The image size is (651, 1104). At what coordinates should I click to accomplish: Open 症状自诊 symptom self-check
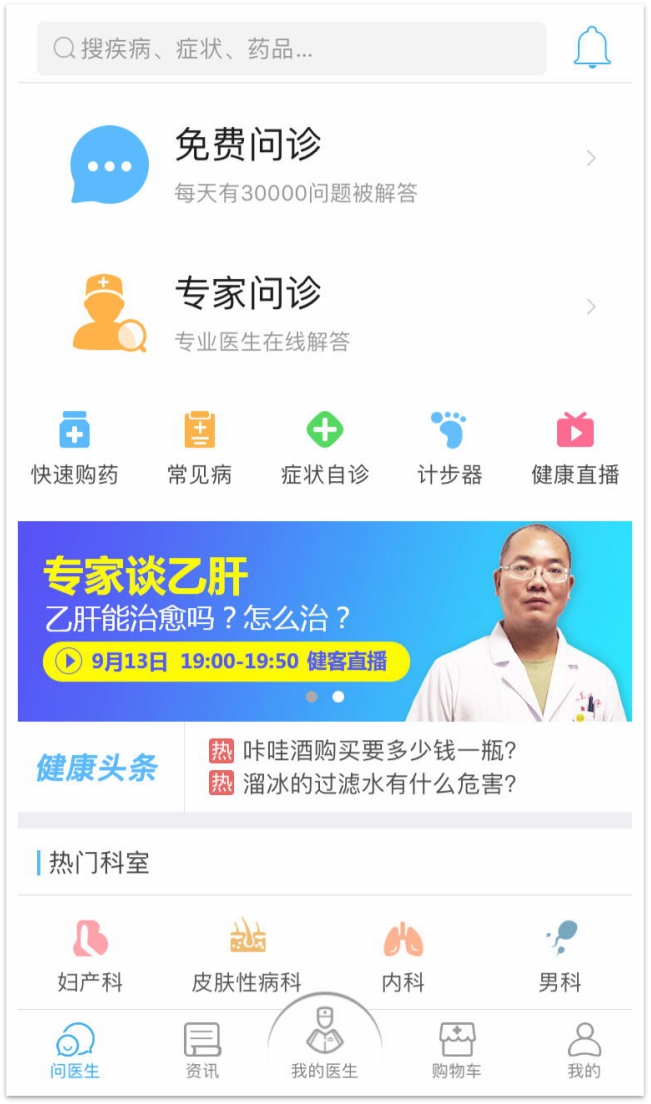(325, 449)
